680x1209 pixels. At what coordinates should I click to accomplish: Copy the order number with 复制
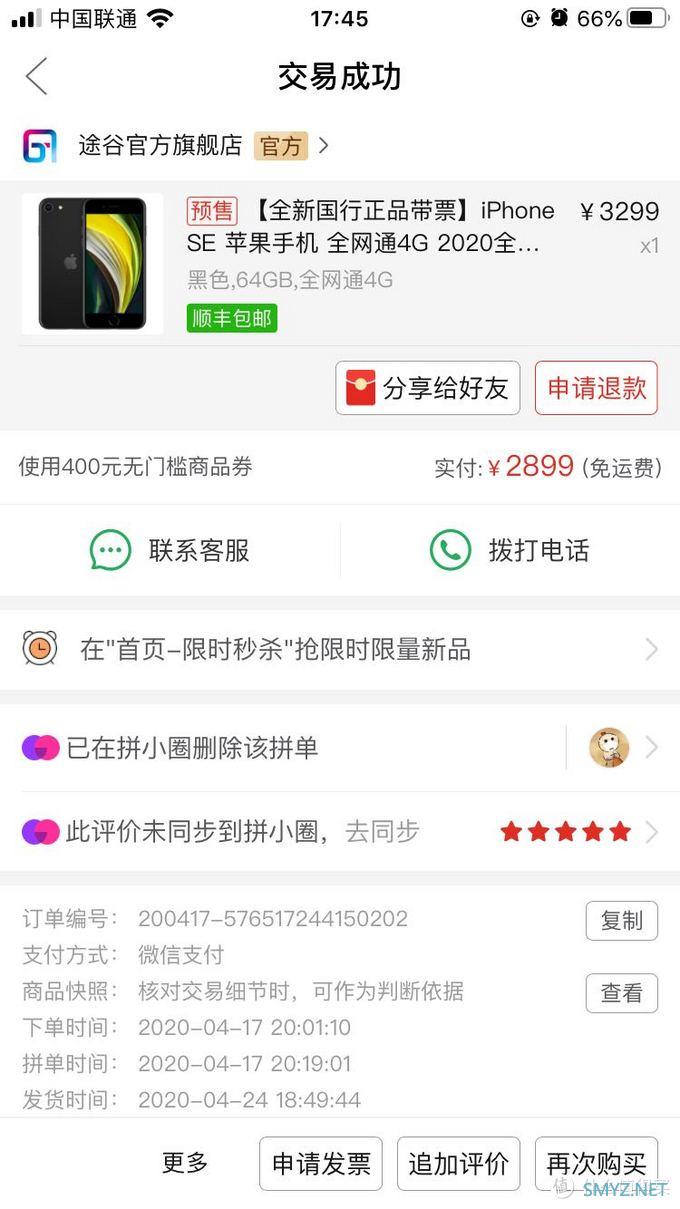[x=621, y=921]
